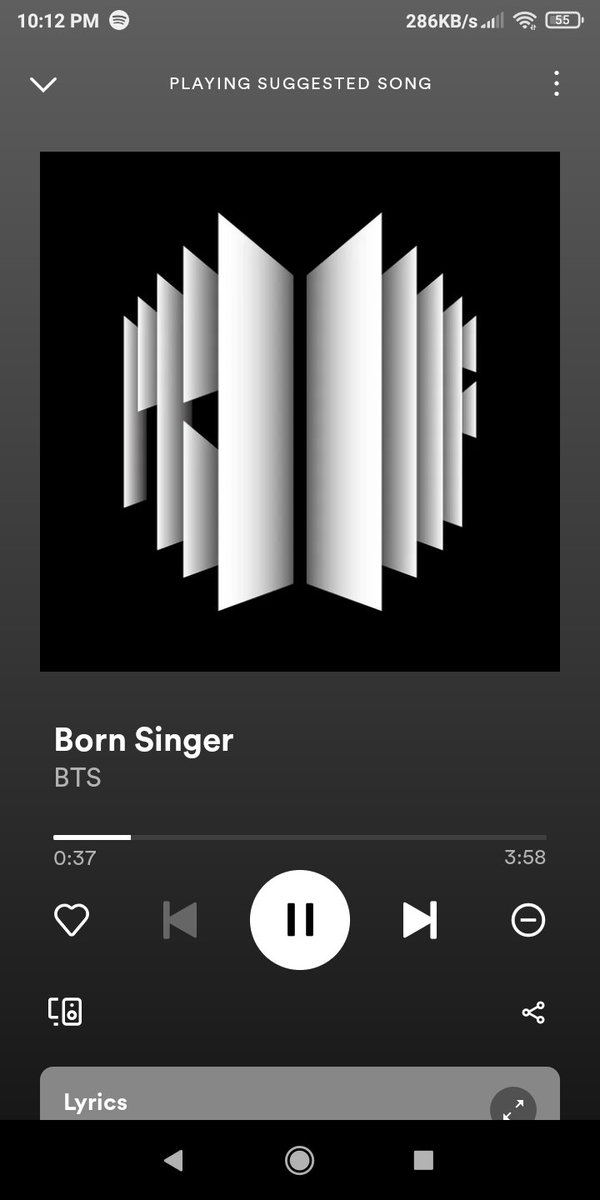Skip to the next track
The width and height of the screenshot is (600, 1200).
point(420,920)
